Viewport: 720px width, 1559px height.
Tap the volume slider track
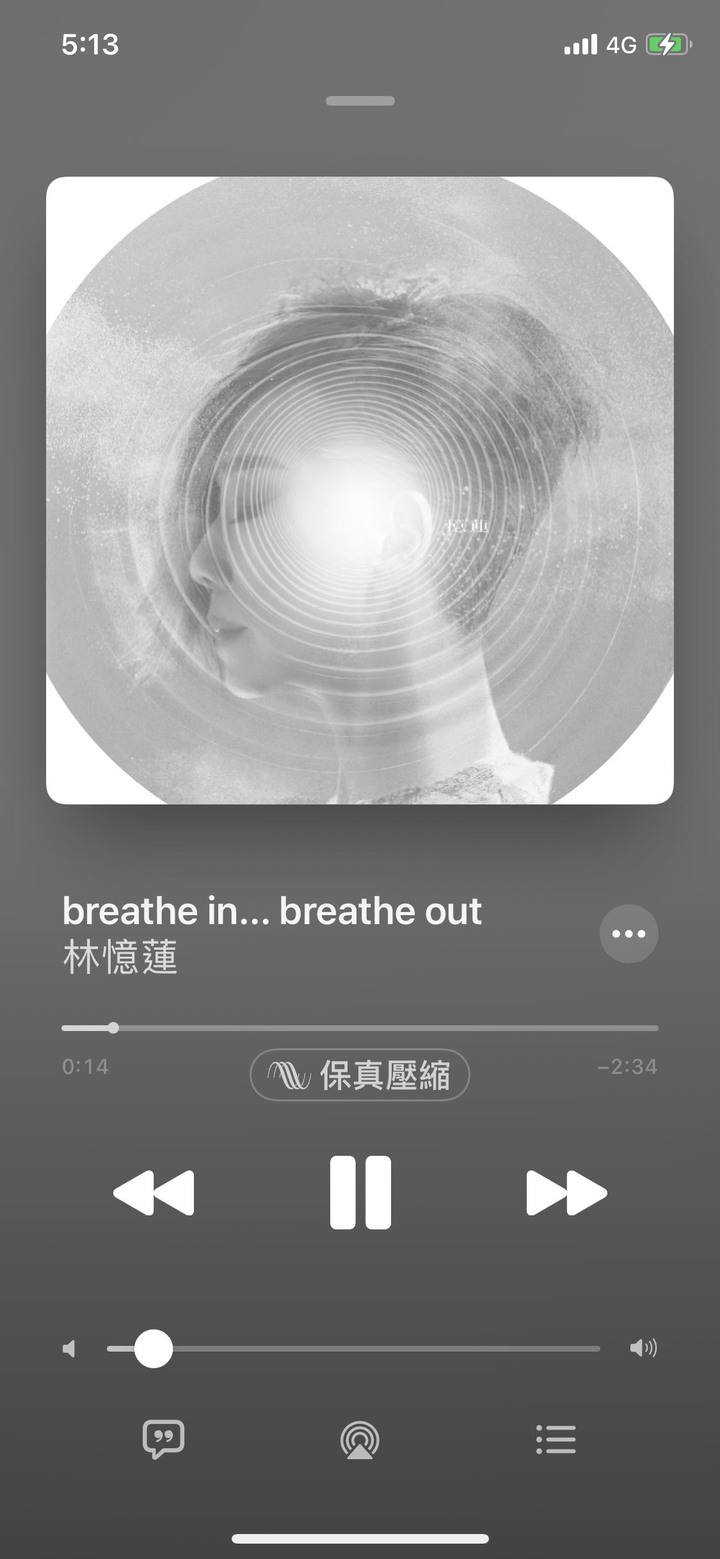click(x=353, y=1348)
